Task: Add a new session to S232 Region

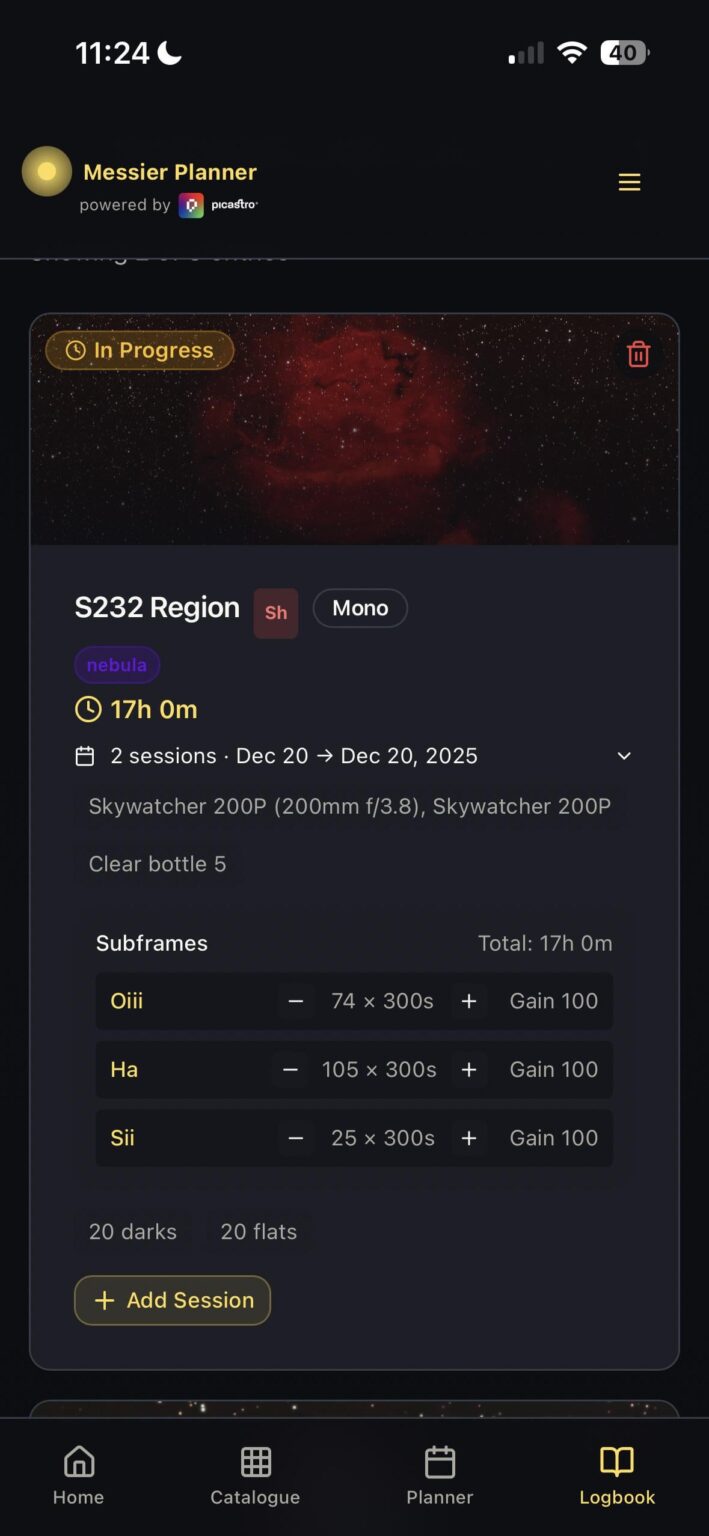Action: [173, 1300]
